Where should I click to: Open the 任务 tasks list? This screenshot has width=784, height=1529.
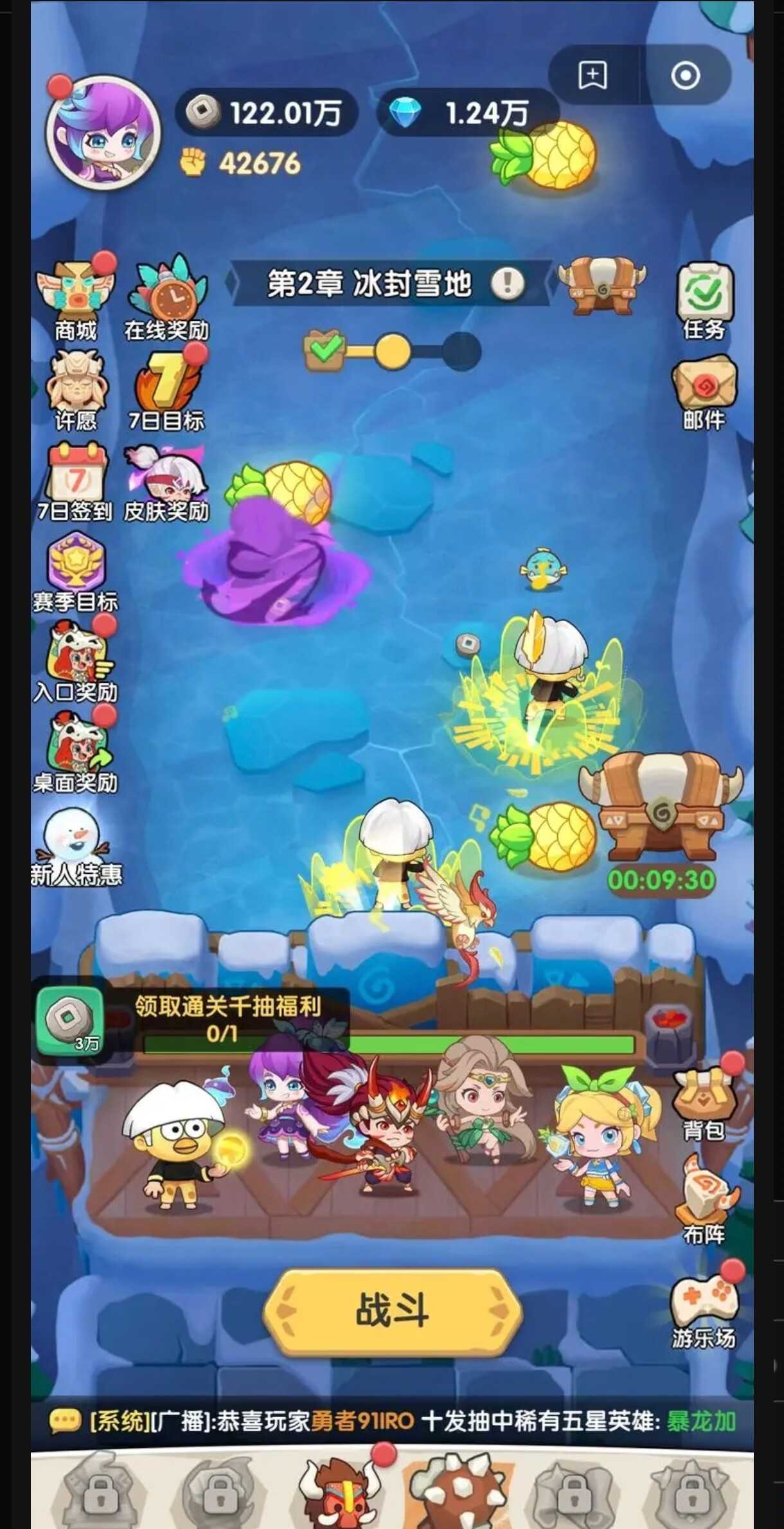(x=704, y=301)
